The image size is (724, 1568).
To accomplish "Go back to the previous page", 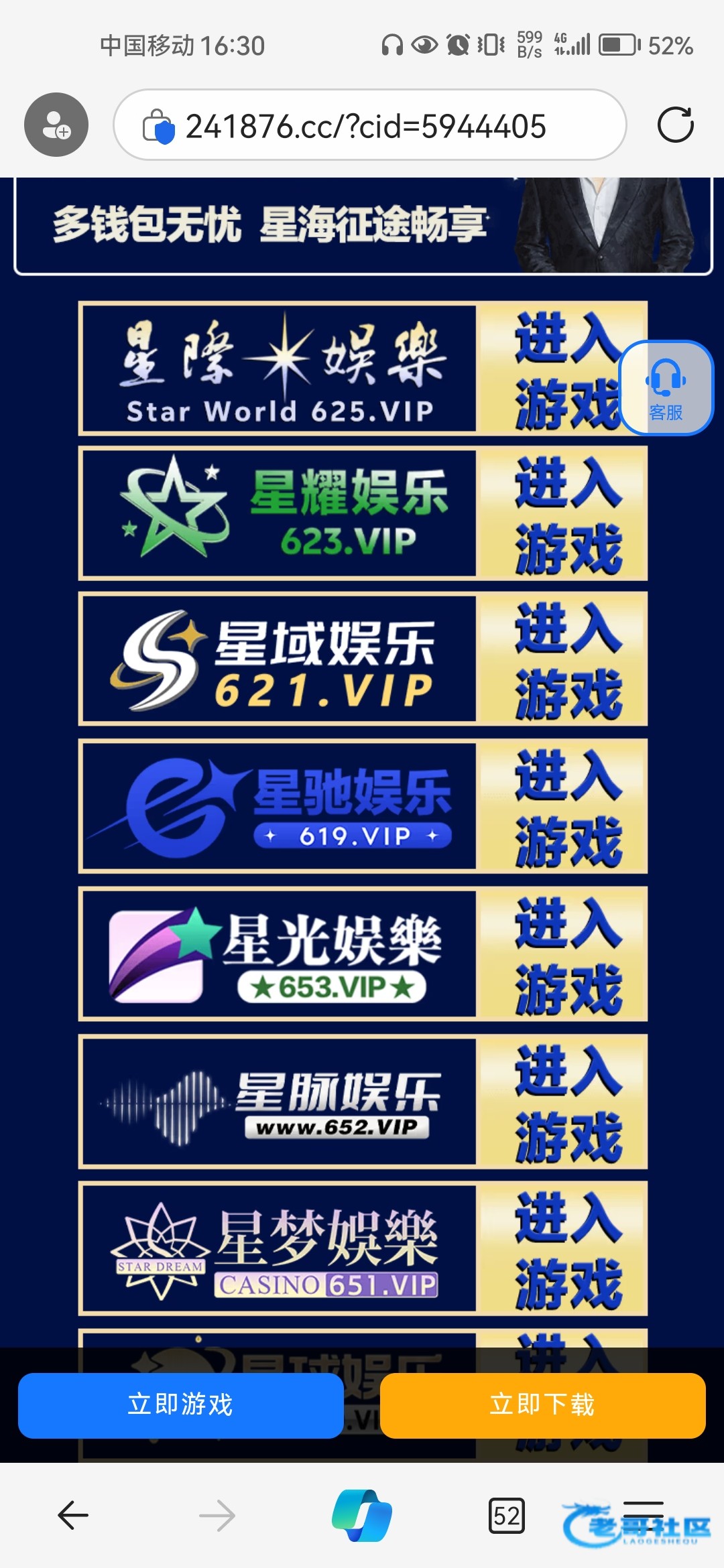I will tap(73, 1515).
